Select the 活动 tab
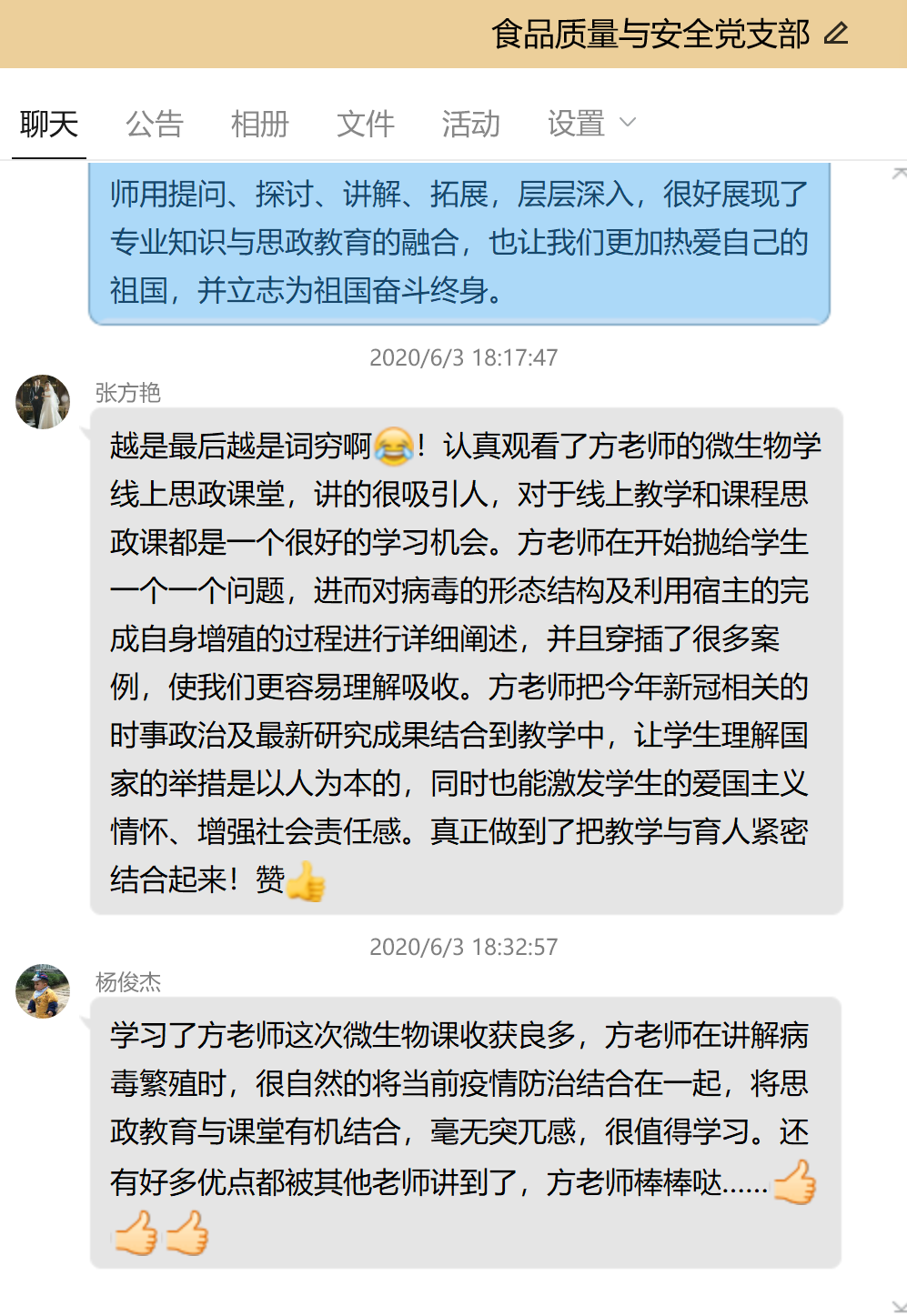907x1316 pixels. [x=471, y=124]
